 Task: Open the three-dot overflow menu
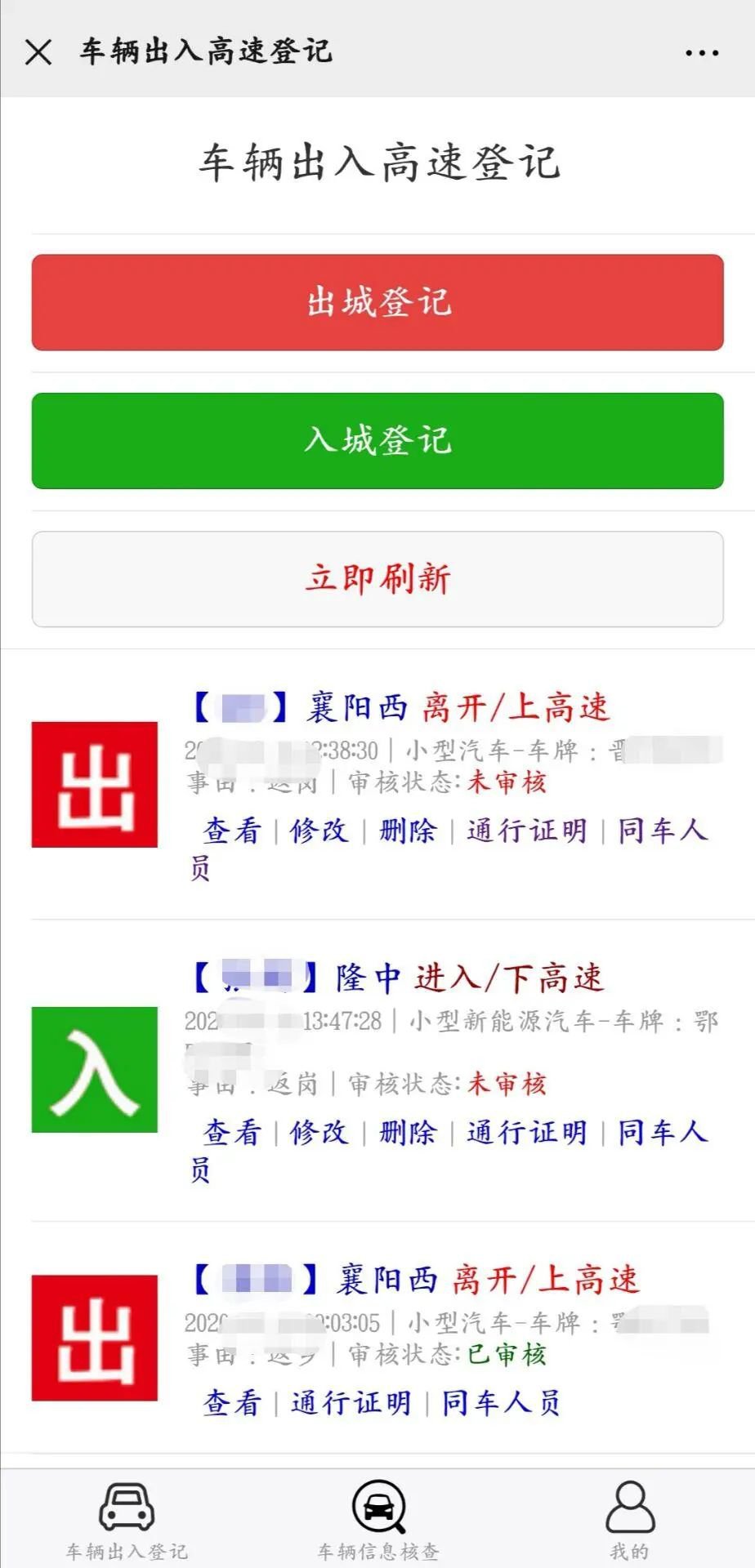click(702, 53)
